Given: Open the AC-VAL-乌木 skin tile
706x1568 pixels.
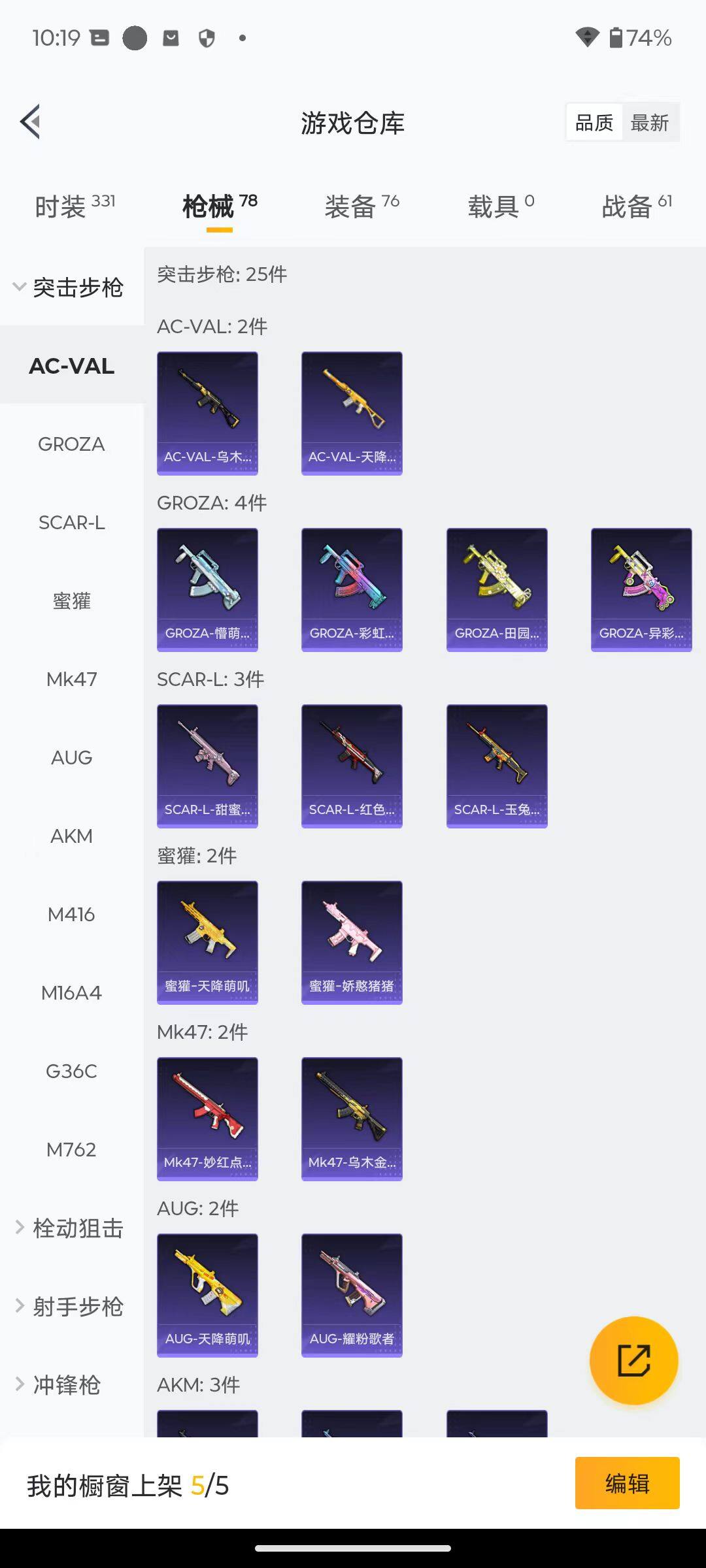Looking at the screenshot, I should (x=207, y=413).
